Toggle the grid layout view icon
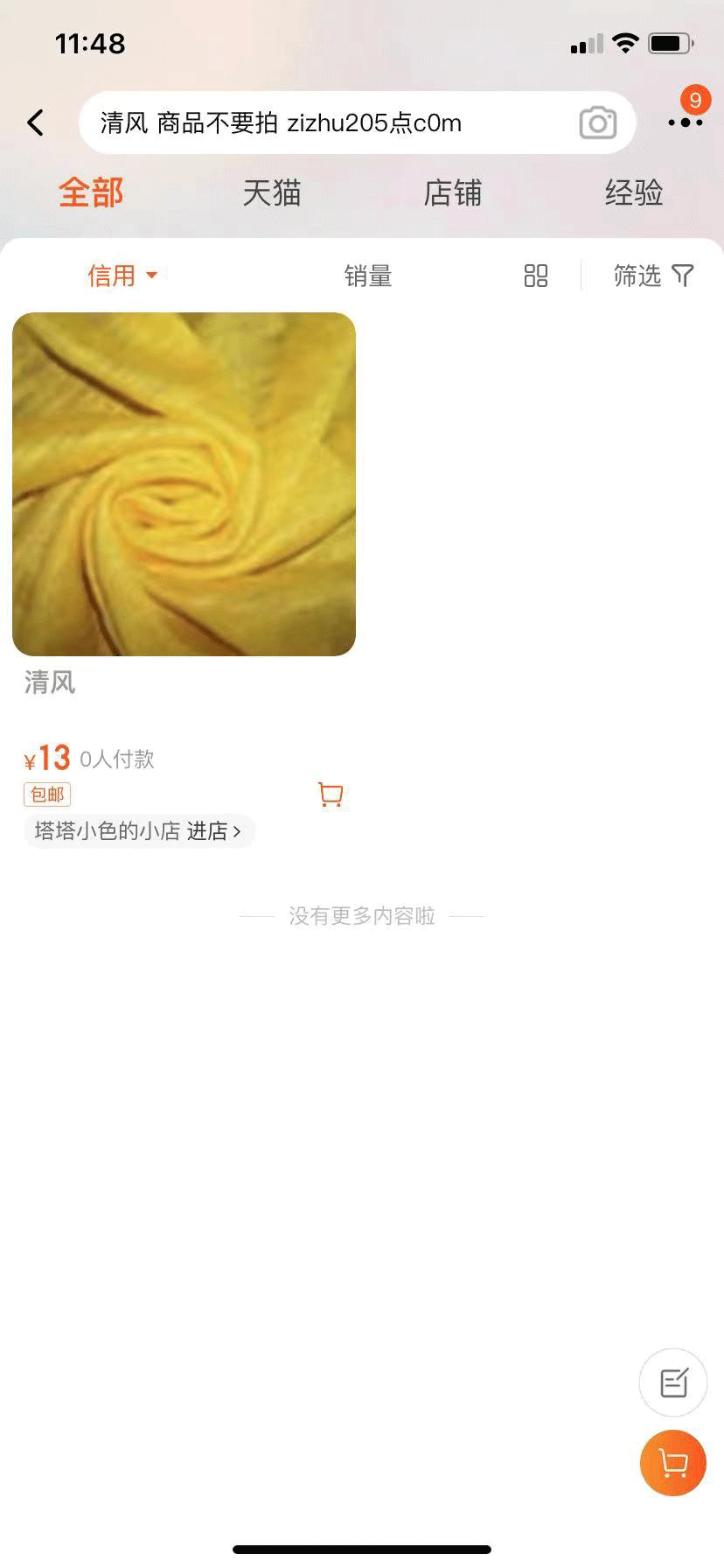724x1568 pixels. tap(536, 276)
